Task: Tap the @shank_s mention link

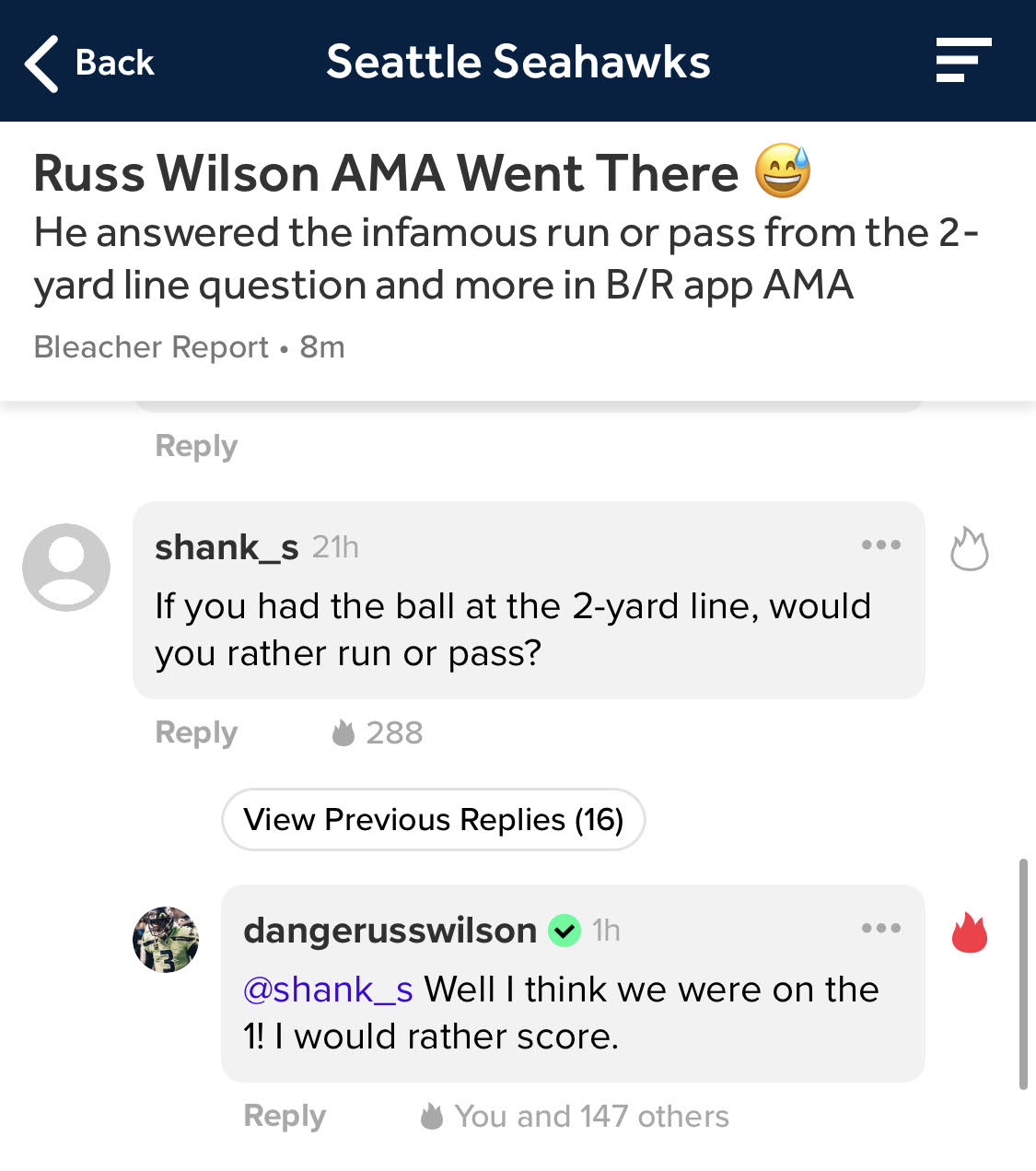Action: pyautogui.click(x=328, y=989)
